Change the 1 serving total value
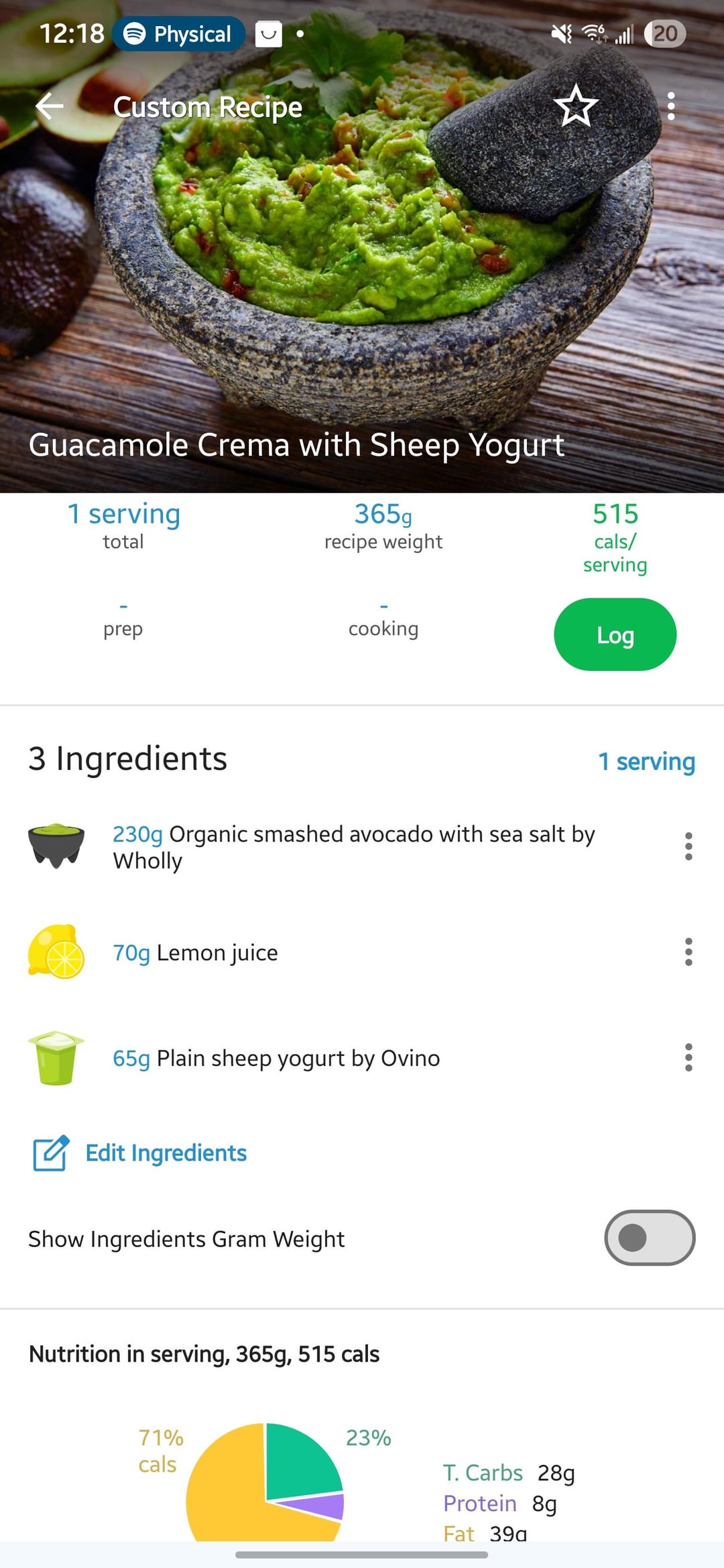This screenshot has height=1568, width=724. pos(123,515)
